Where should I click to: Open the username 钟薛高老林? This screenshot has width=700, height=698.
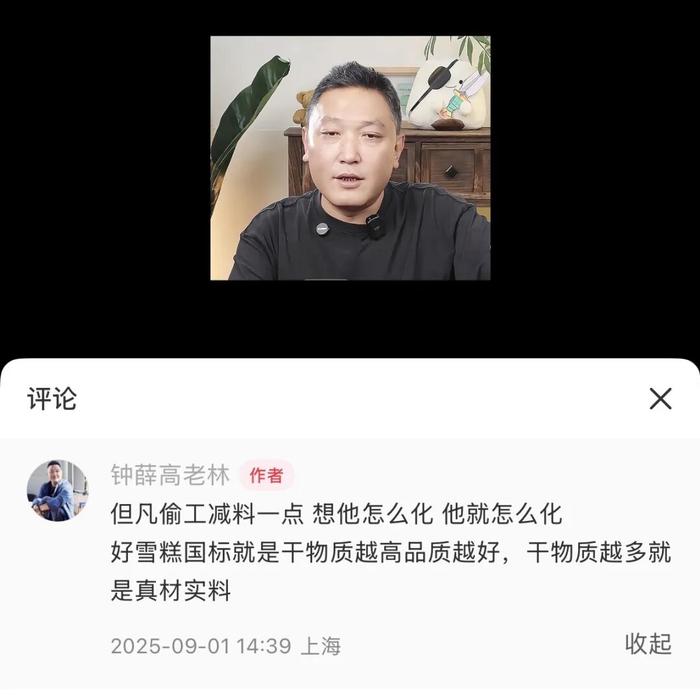coord(170,476)
